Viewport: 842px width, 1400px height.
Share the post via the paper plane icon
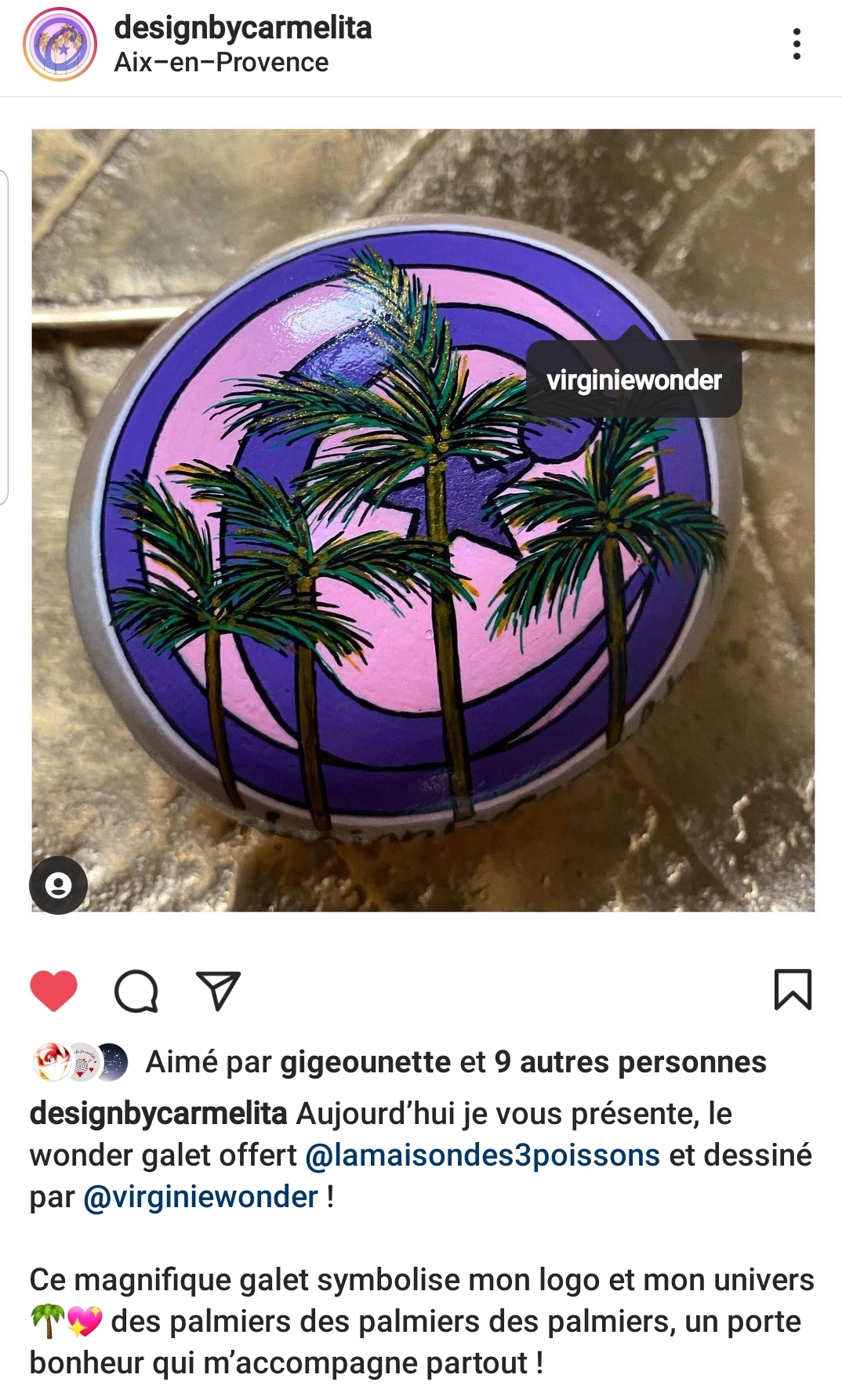click(217, 991)
